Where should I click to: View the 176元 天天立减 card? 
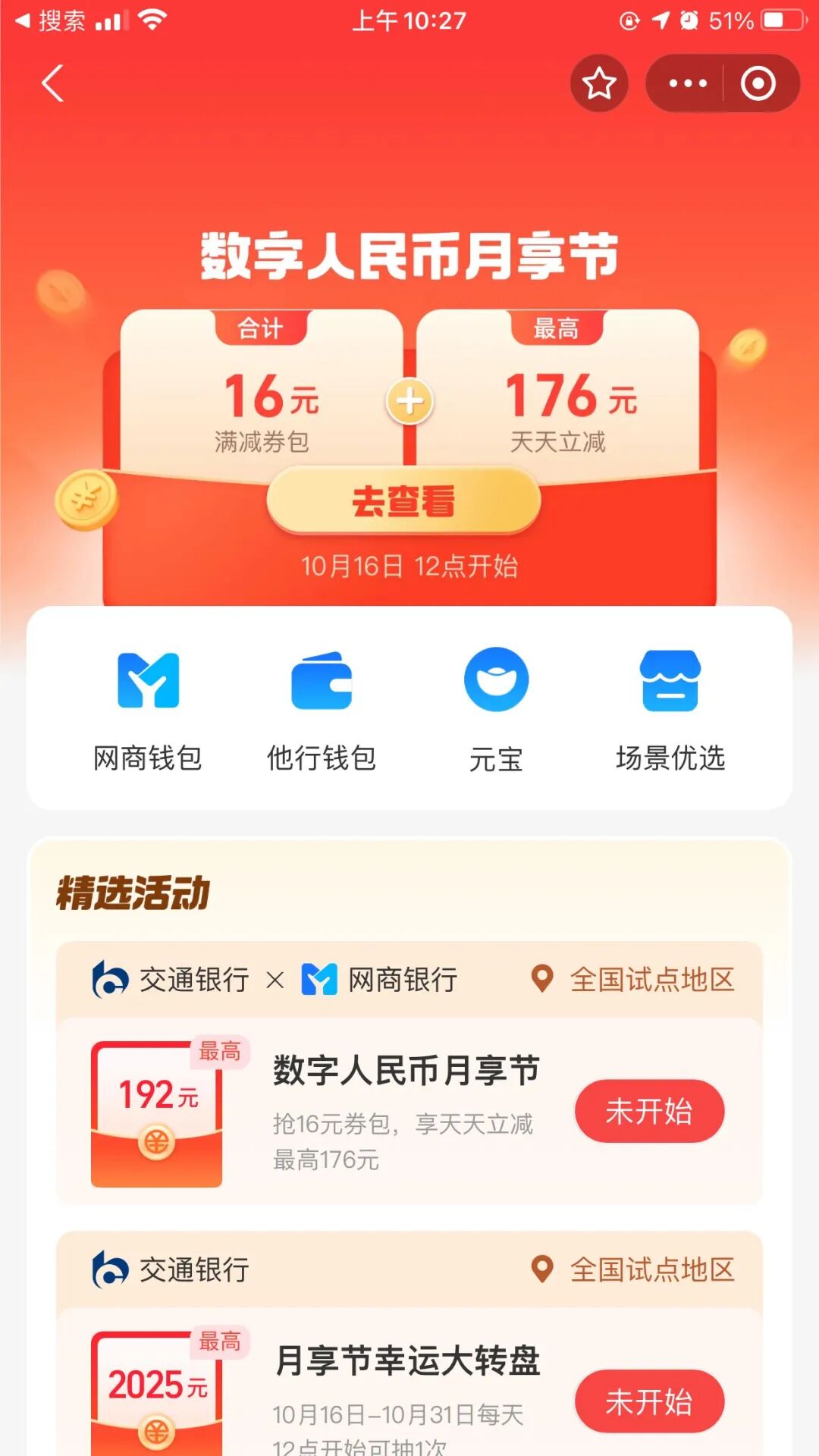click(557, 394)
